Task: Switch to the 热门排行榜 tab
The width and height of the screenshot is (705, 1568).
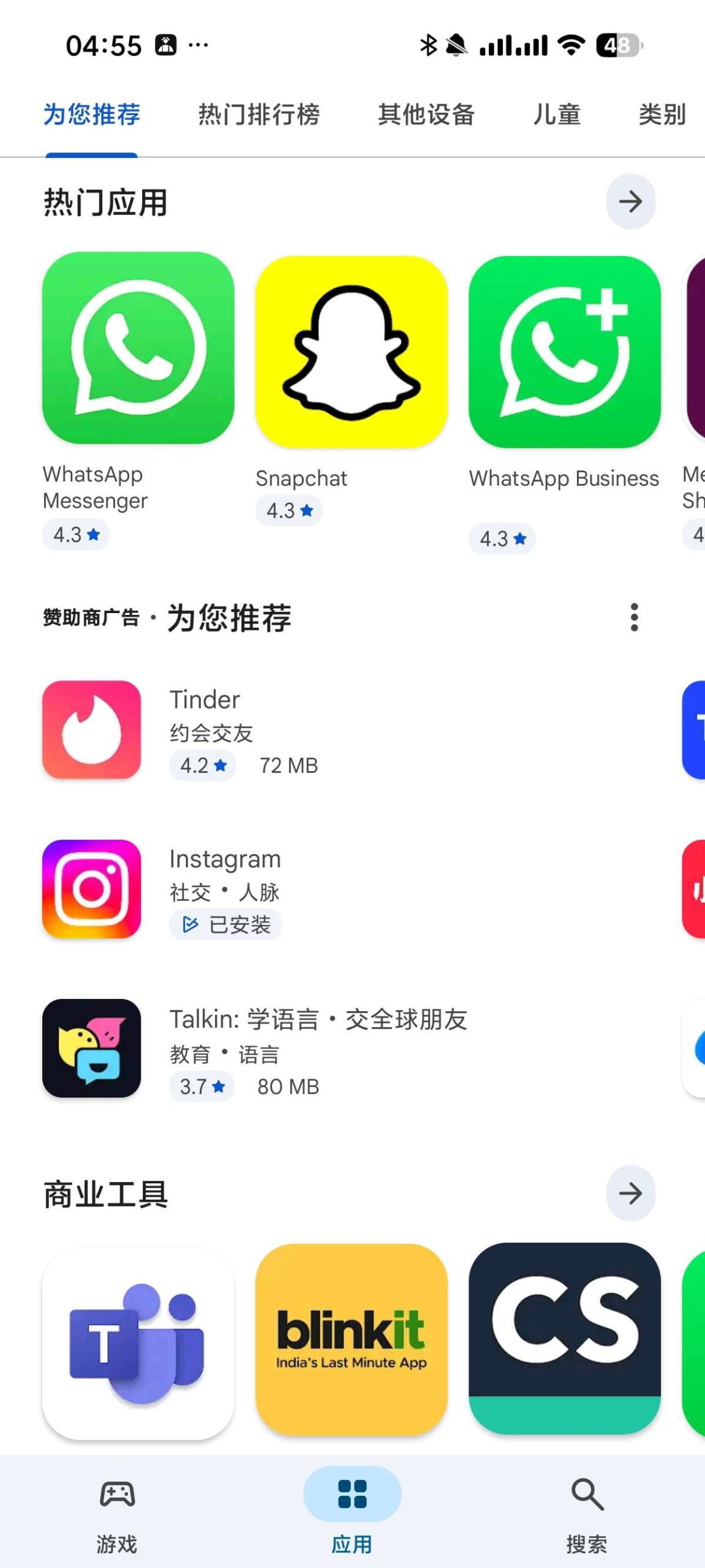Action: pos(258,114)
